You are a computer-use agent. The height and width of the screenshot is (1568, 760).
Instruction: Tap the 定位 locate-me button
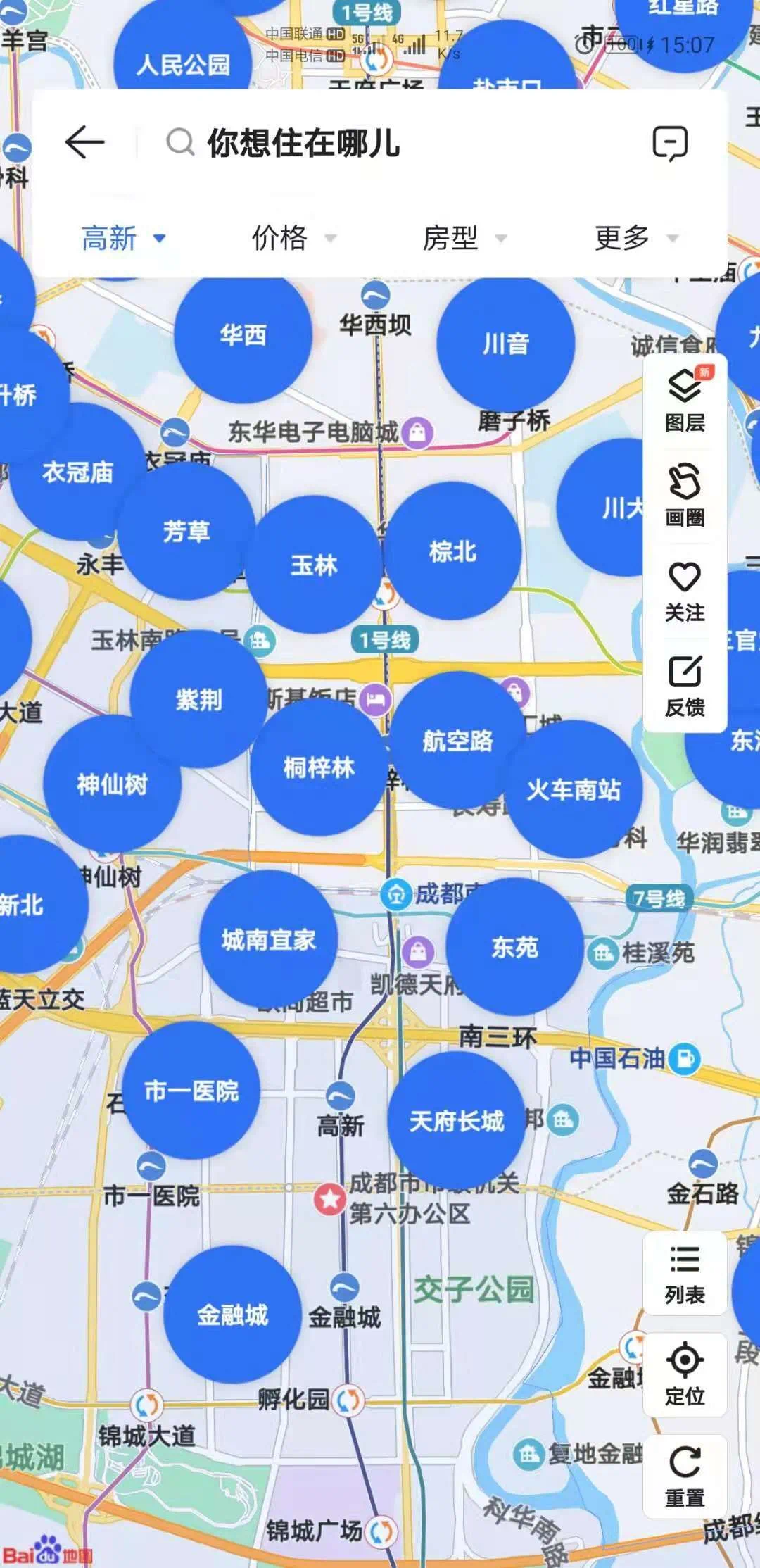pyautogui.click(x=685, y=1374)
